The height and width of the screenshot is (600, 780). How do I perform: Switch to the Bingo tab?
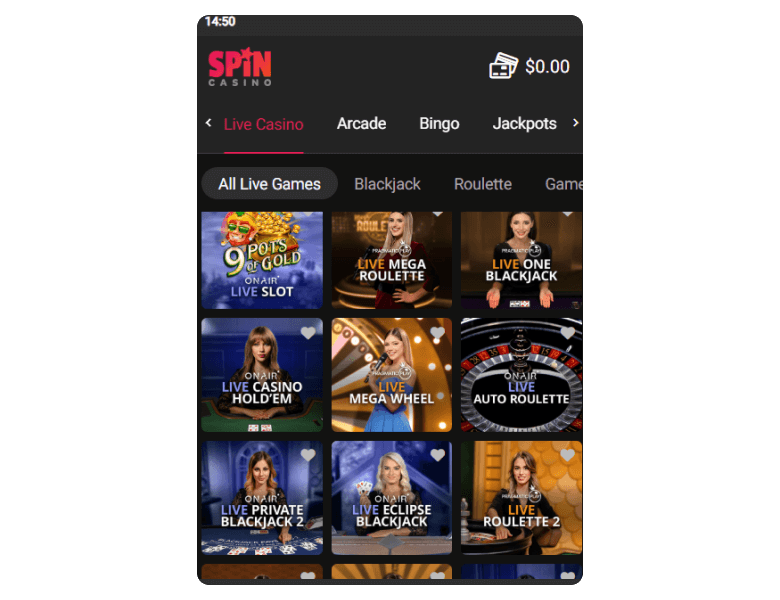(x=439, y=124)
